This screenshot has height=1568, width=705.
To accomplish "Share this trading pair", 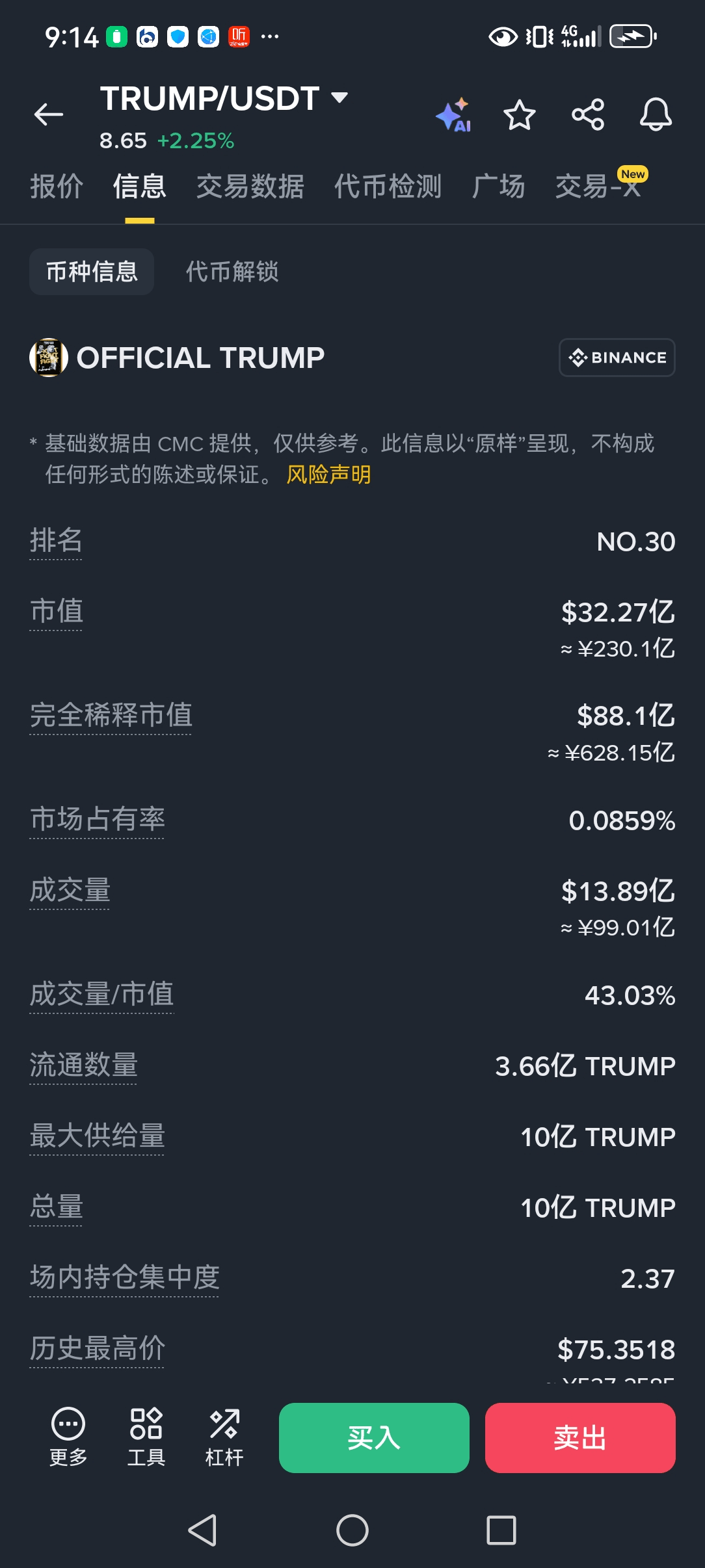I will click(588, 115).
